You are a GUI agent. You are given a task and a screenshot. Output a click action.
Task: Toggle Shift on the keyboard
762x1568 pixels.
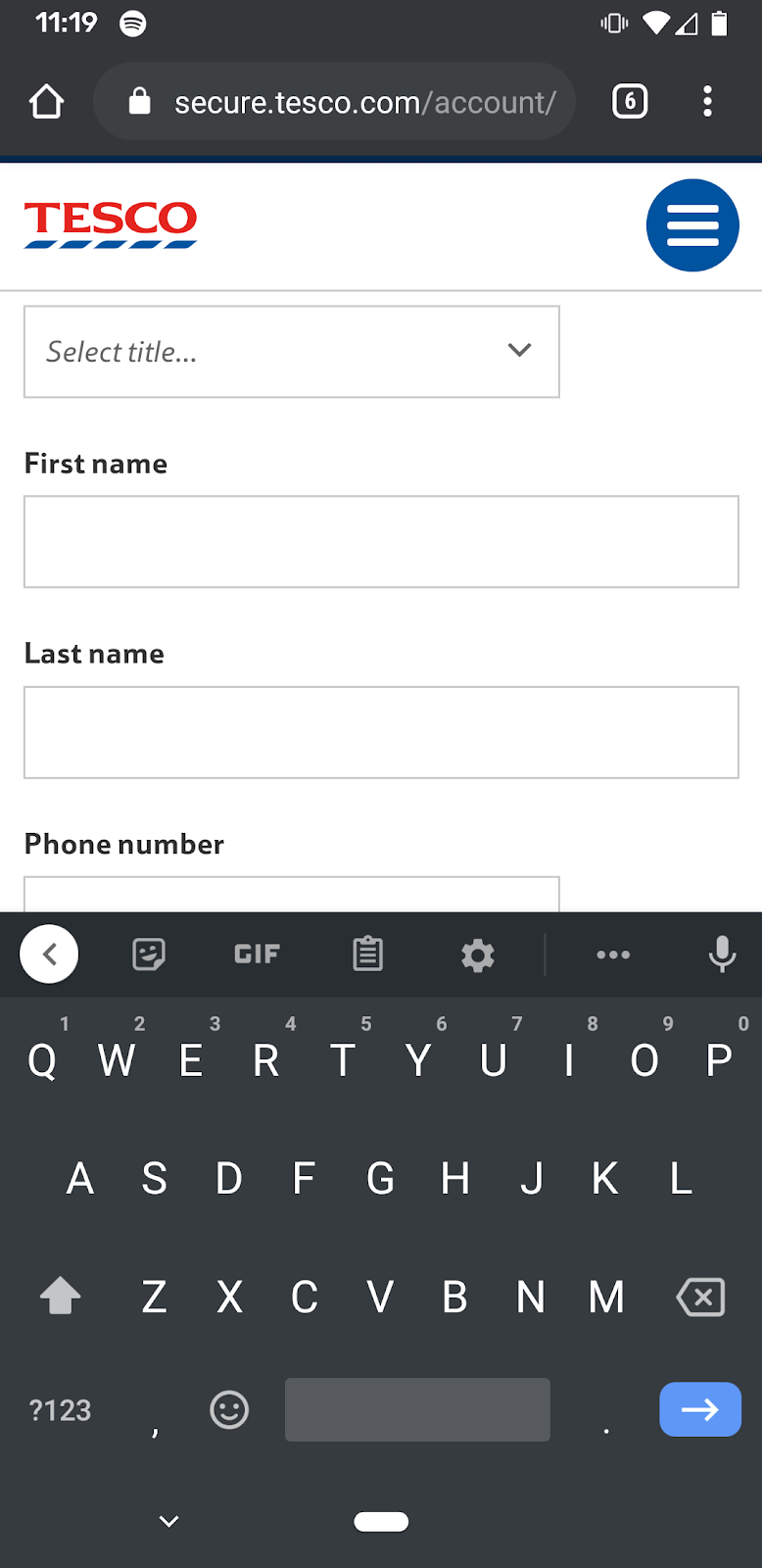60,1296
